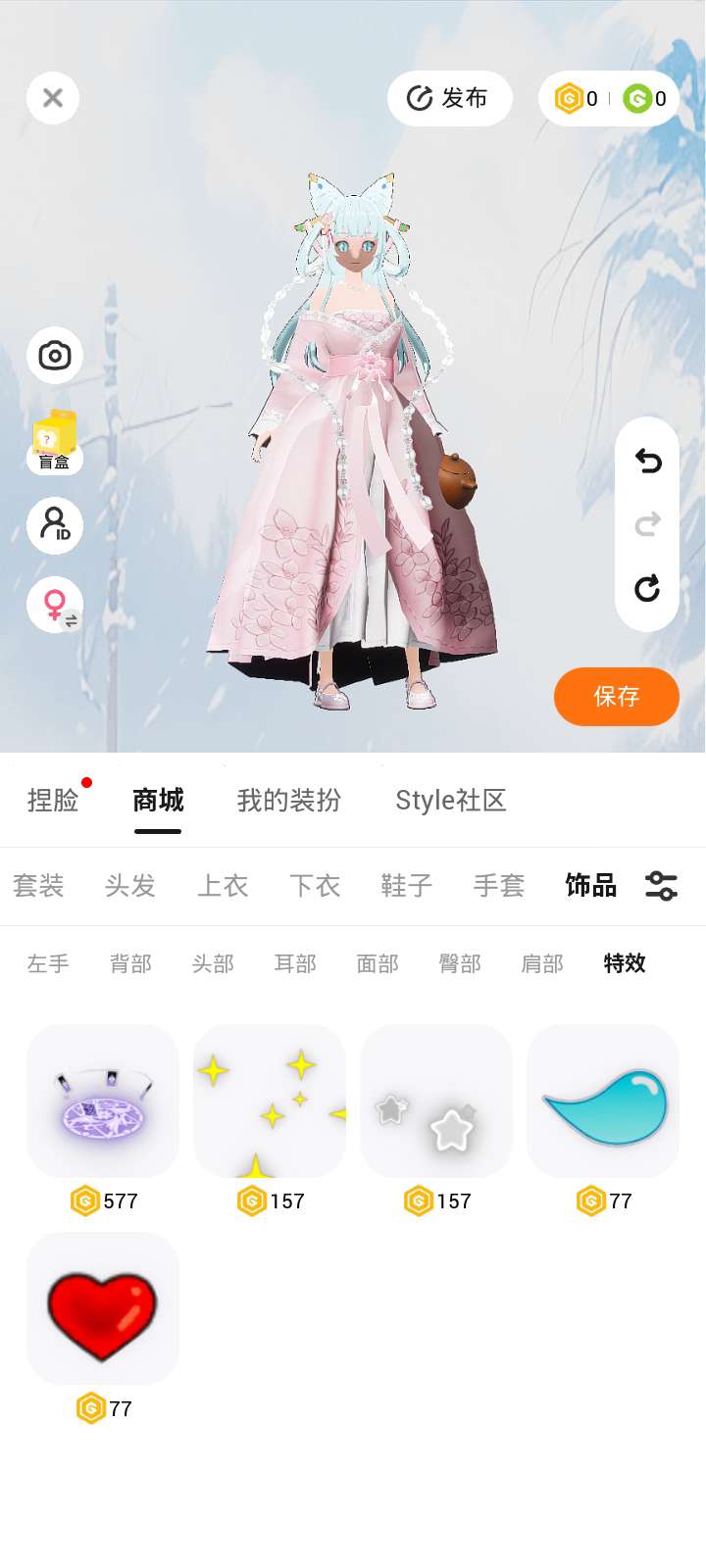This screenshot has width=706, height=1568.
Task: Save the outfit with 保存
Action: tap(616, 697)
